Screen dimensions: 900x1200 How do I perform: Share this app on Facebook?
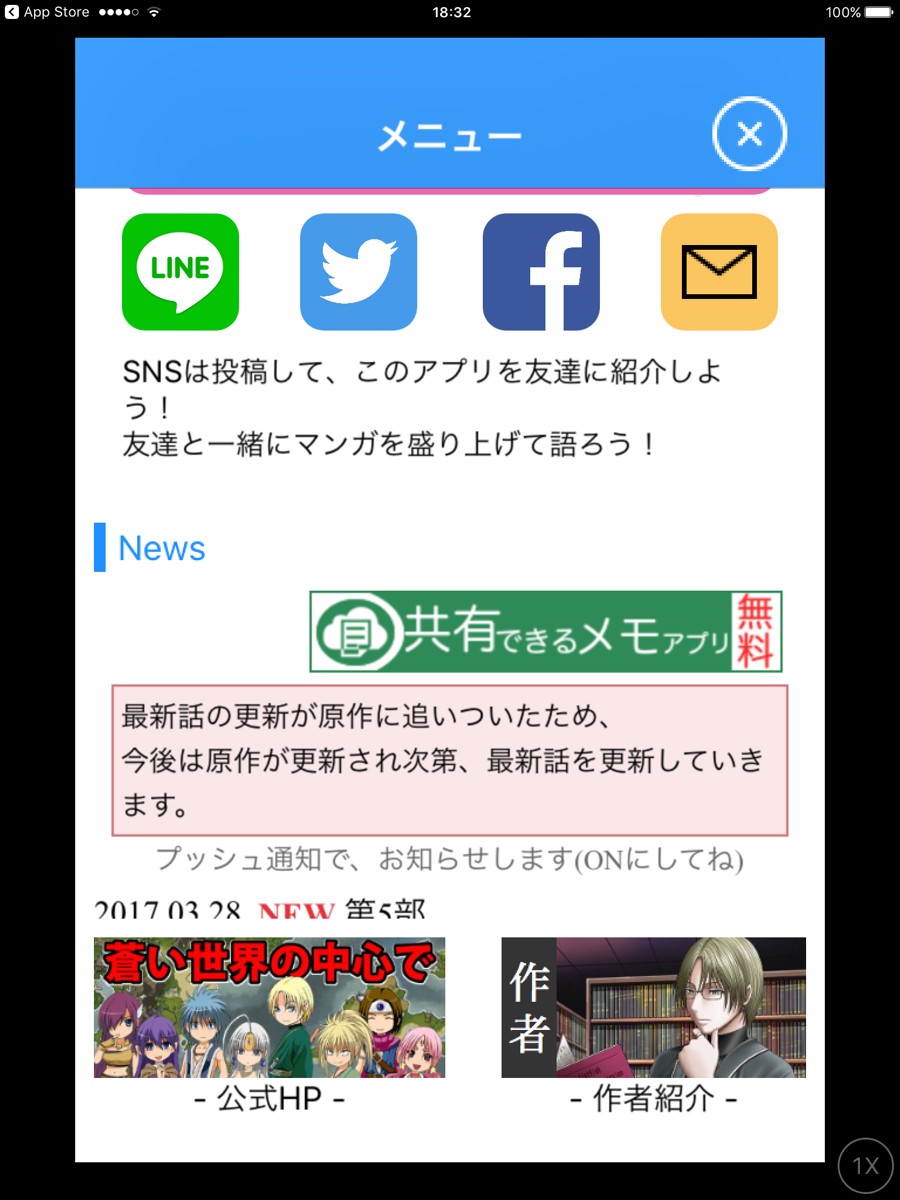541,271
